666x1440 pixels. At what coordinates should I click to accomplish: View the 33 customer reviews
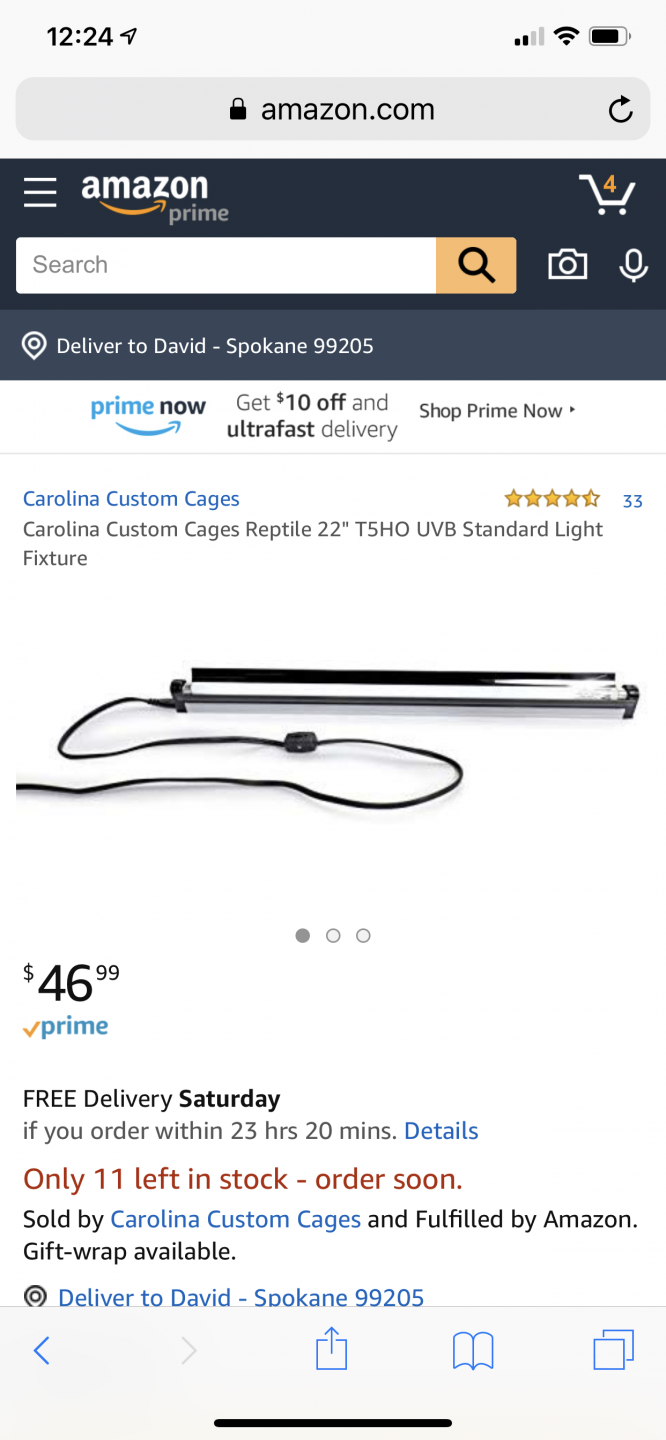632,500
